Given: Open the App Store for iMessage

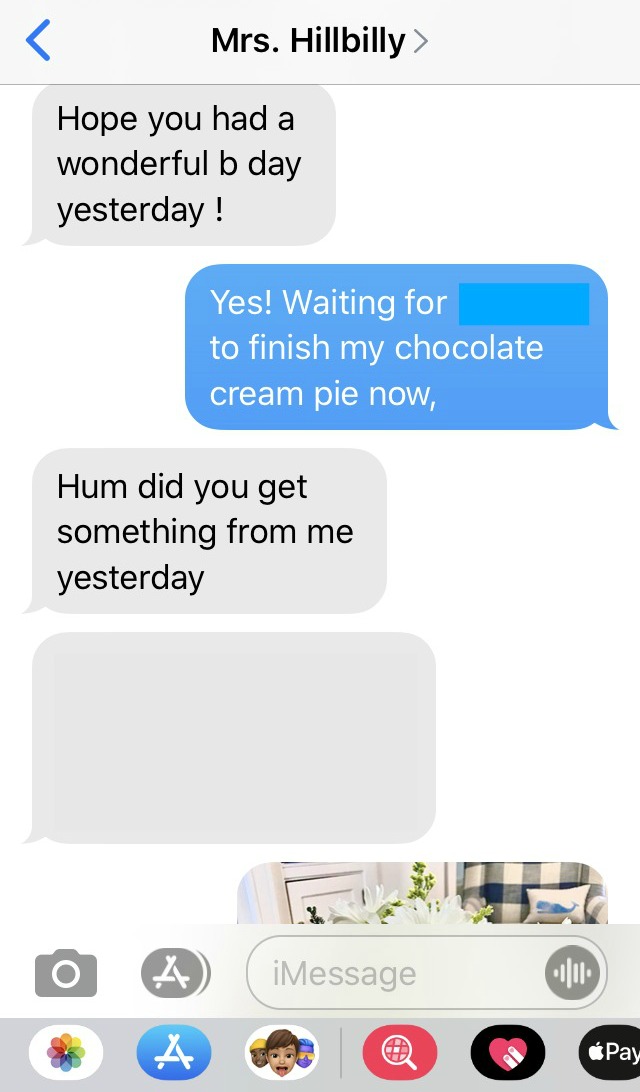Looking at the screenshot, I should [x=174, y=1053].
